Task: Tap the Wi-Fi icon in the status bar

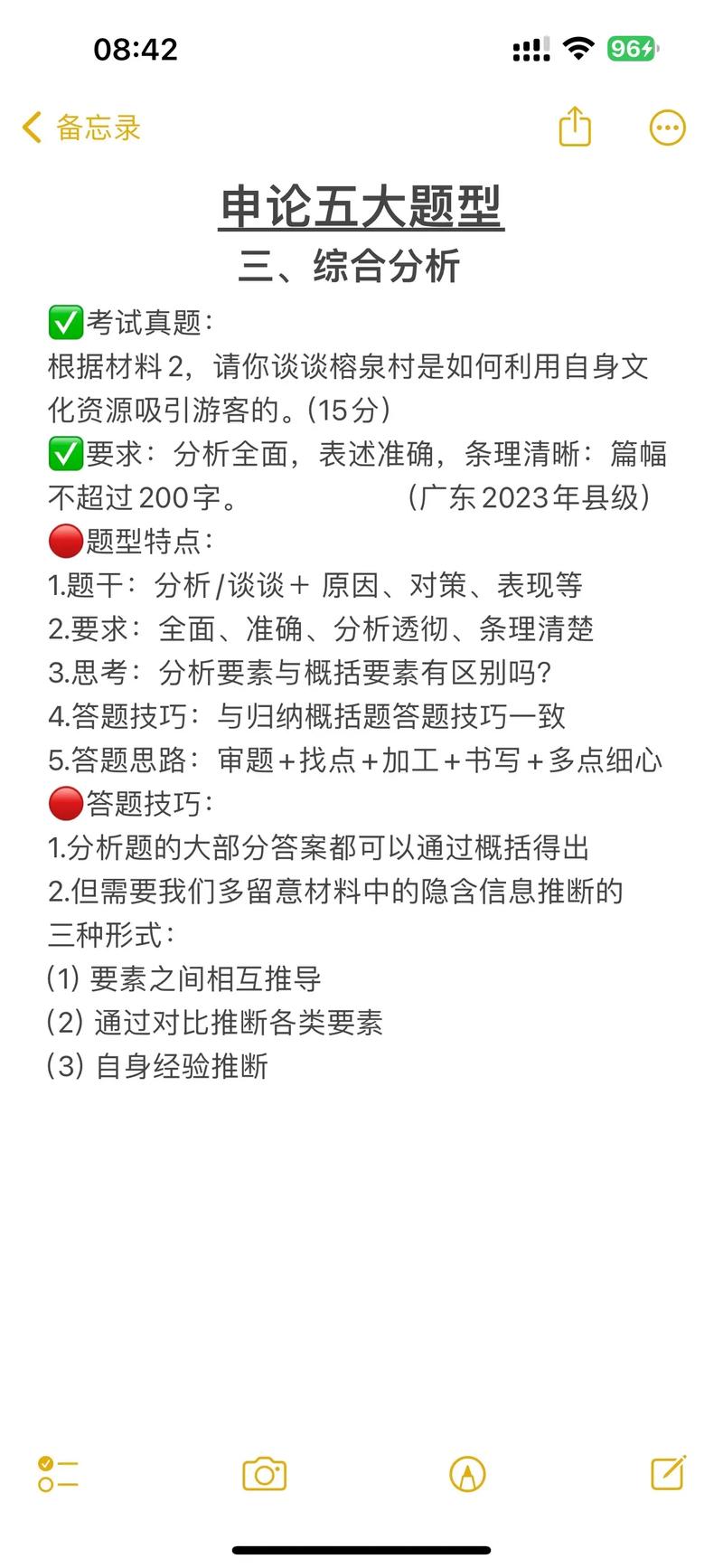Action: point(576,49)
